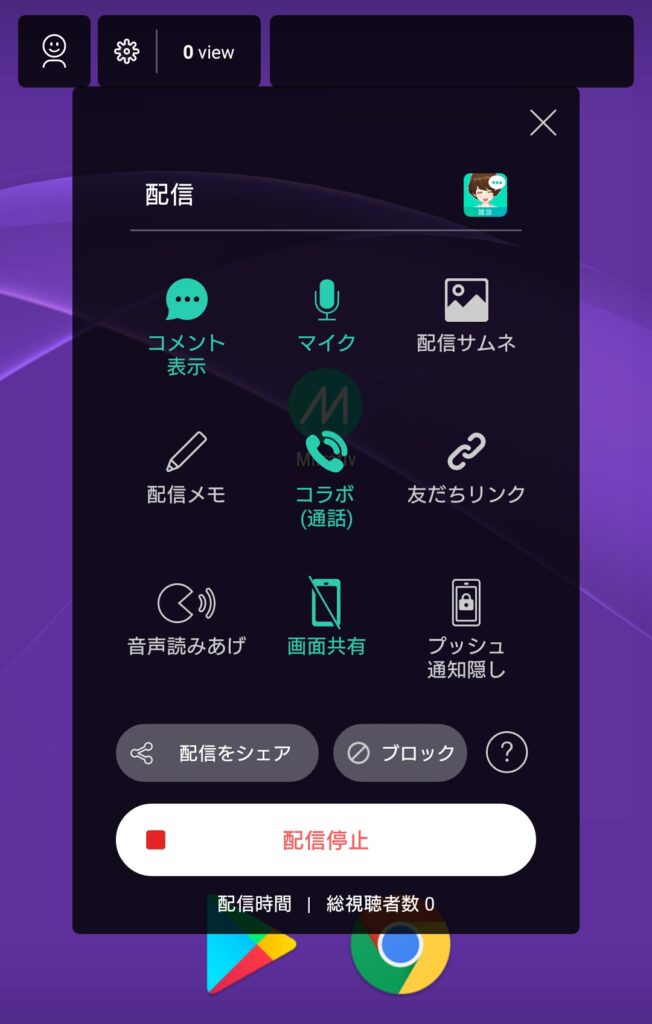The width and height of the screenshot is (652, 1024).
Task: Open 配信メモ stream memo
Action: coord(186,467)
